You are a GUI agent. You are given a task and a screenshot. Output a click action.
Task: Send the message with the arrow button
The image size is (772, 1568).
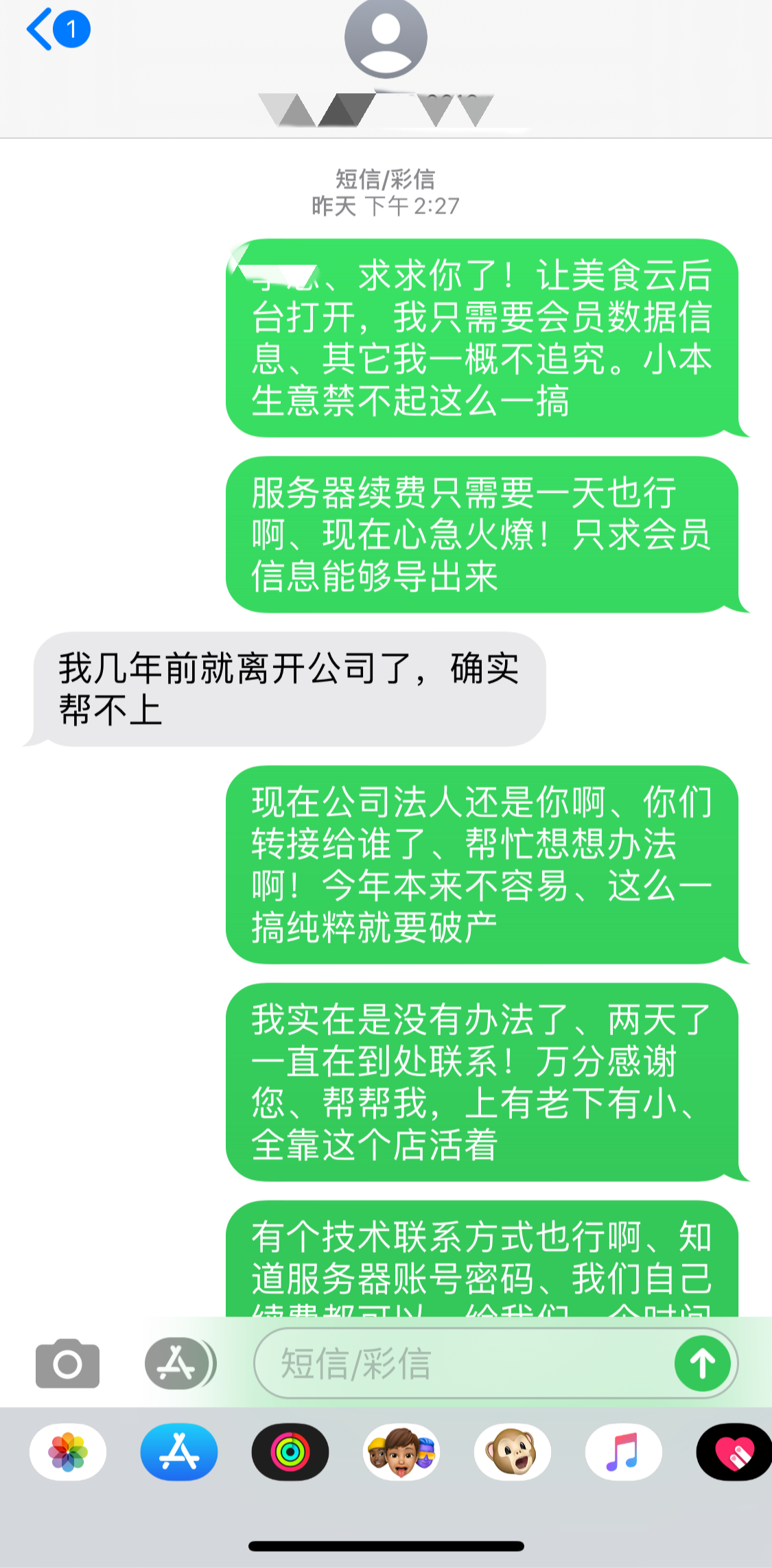702,1363
